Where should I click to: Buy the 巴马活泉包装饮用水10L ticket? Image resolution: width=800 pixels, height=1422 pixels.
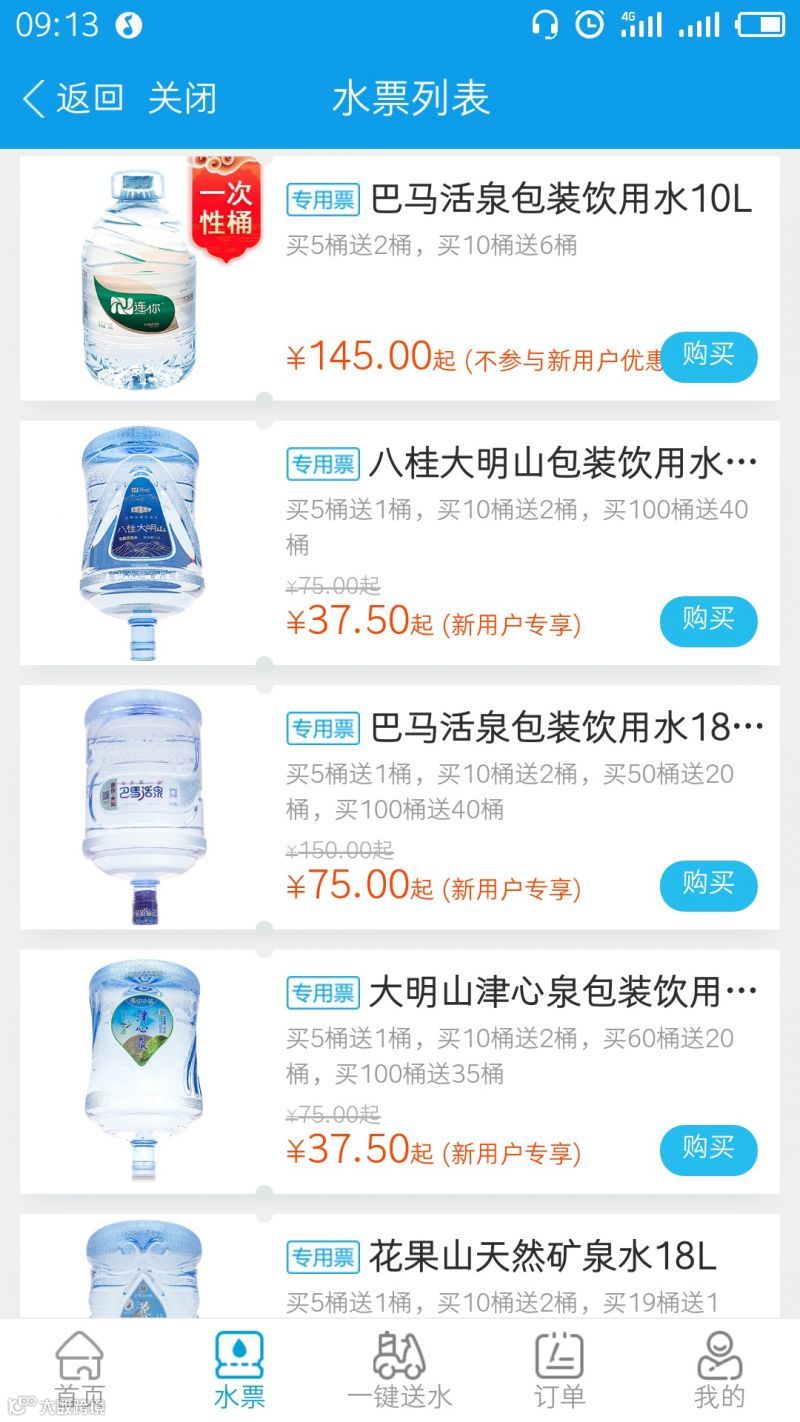pyautogui.click(x=708, y=356)
